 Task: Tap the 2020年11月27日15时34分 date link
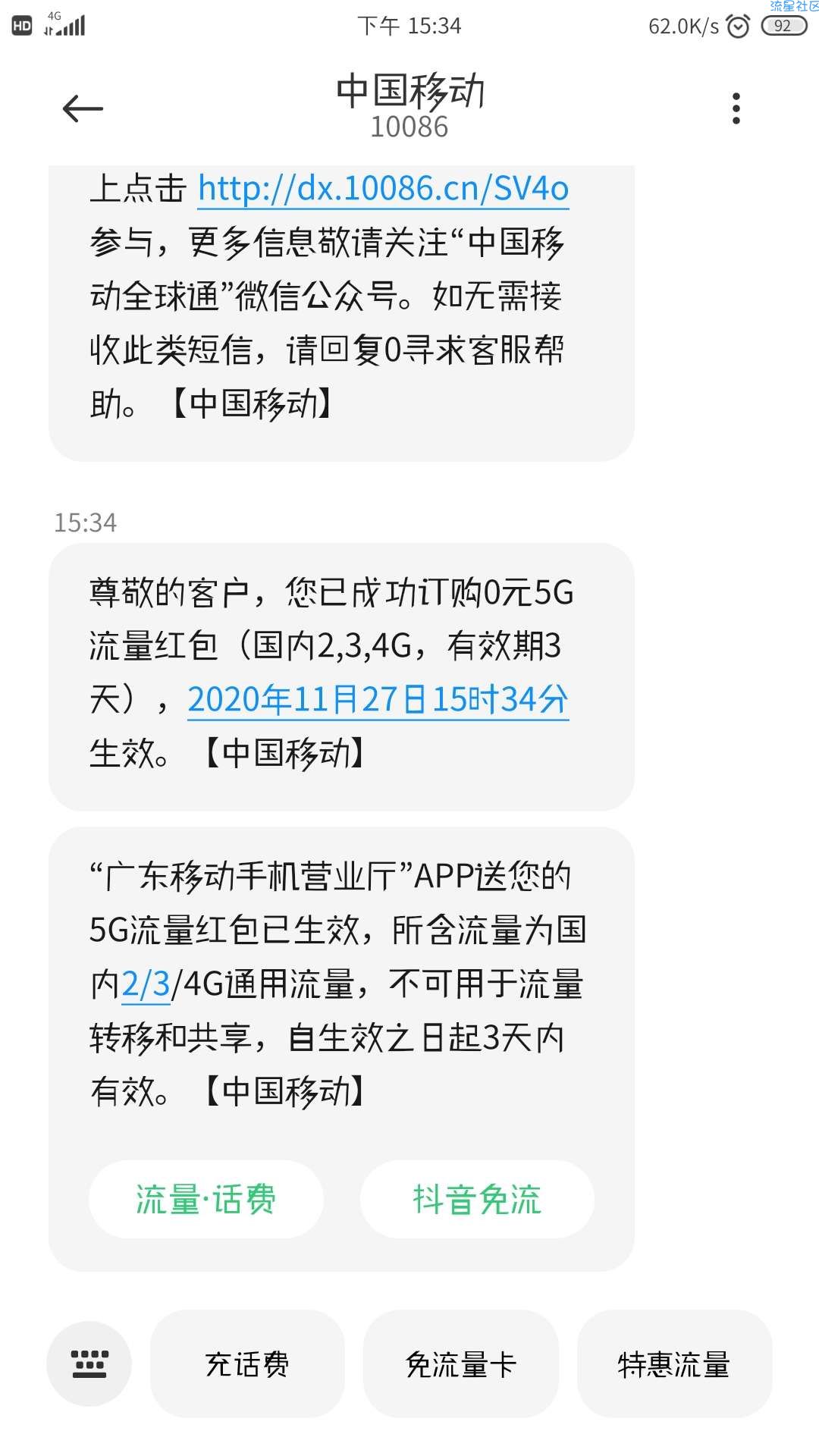(x=378, y=699)
